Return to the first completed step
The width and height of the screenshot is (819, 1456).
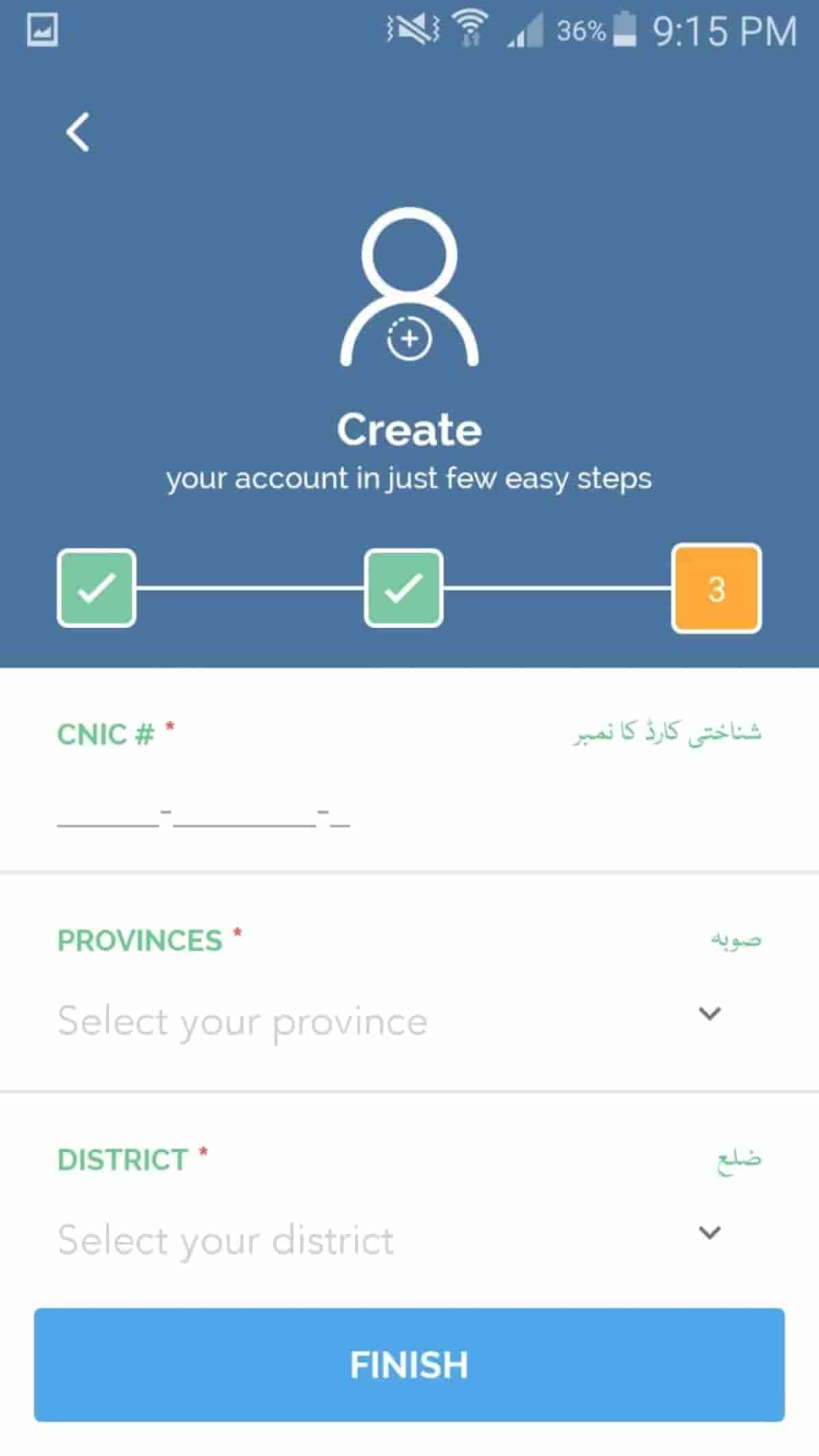pyautogui.click(x=96, y=588)
